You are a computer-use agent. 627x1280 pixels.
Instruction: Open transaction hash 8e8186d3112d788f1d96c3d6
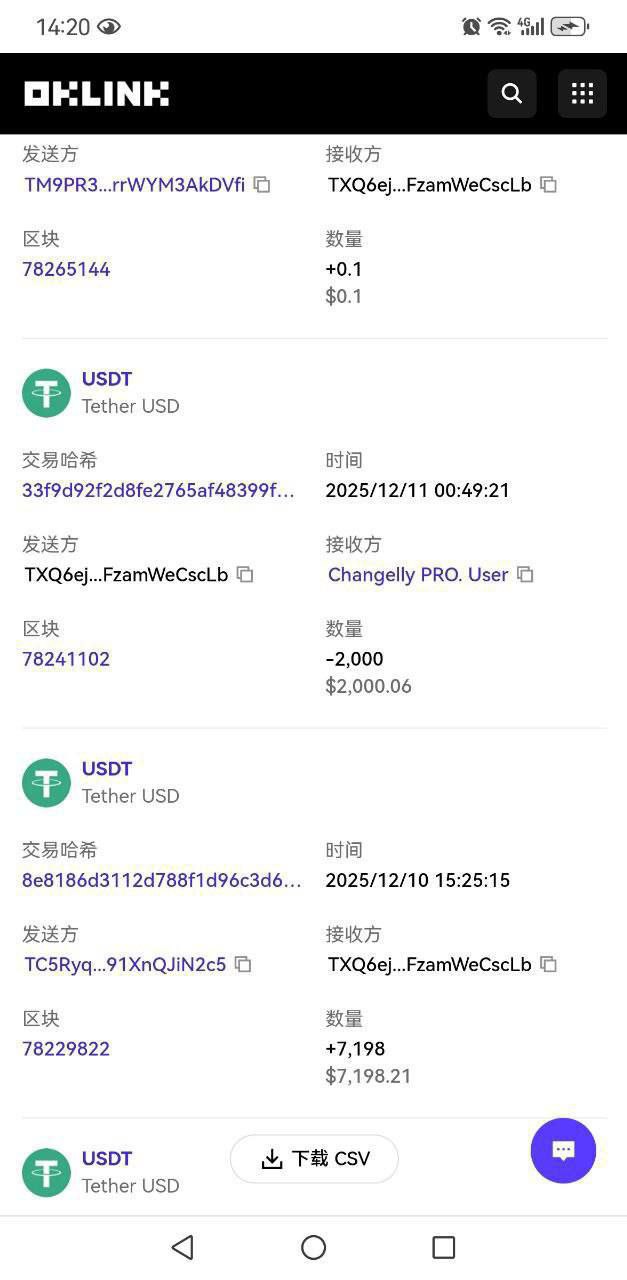161,880
